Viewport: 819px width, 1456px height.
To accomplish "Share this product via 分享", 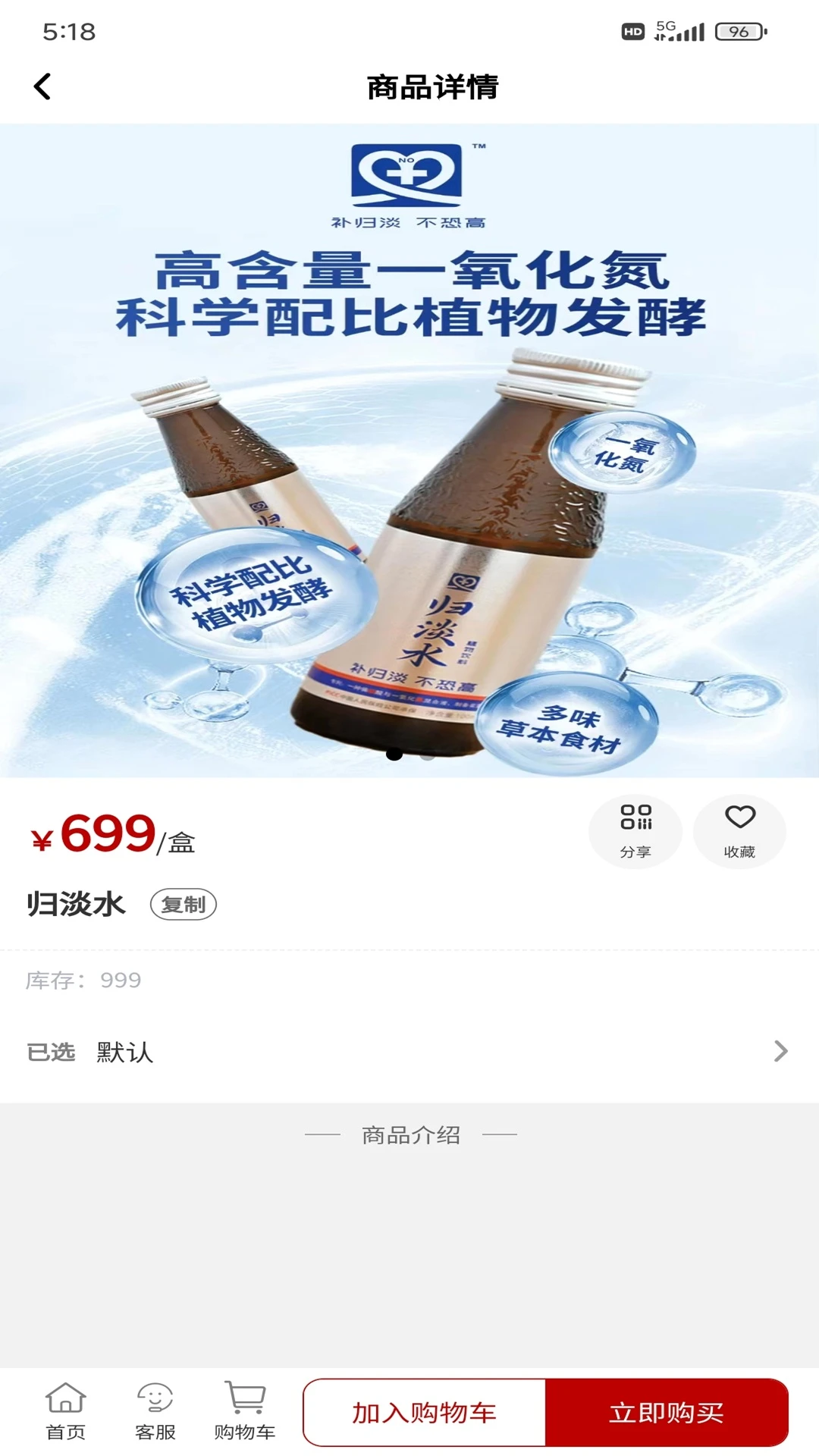I will tap(635, 831).
